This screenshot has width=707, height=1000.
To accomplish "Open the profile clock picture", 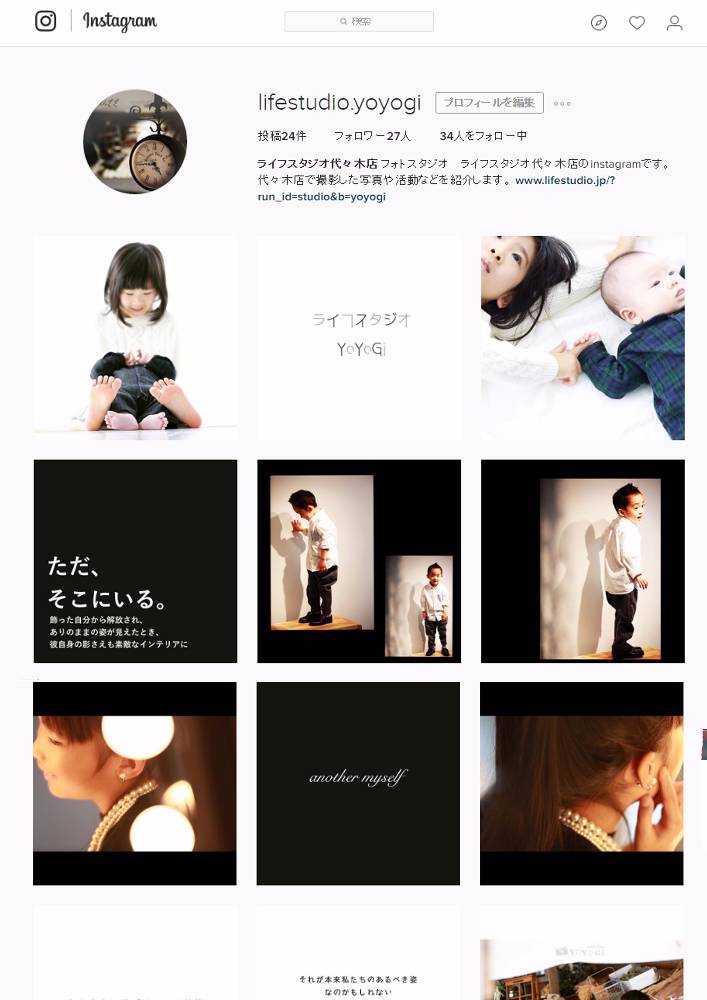I will (x=135, y=141).
